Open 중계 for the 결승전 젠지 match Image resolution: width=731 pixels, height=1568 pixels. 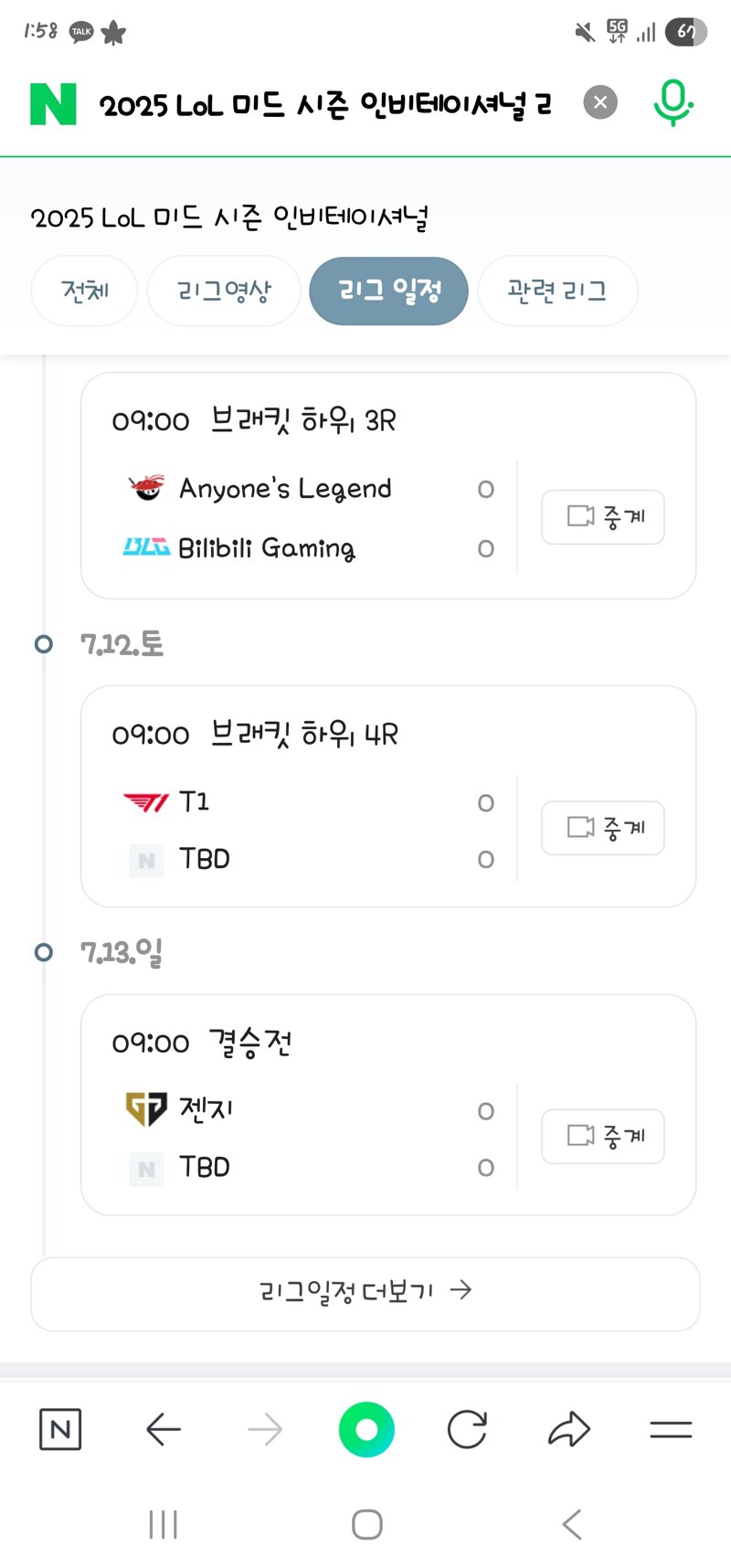tap(603, 1136)
